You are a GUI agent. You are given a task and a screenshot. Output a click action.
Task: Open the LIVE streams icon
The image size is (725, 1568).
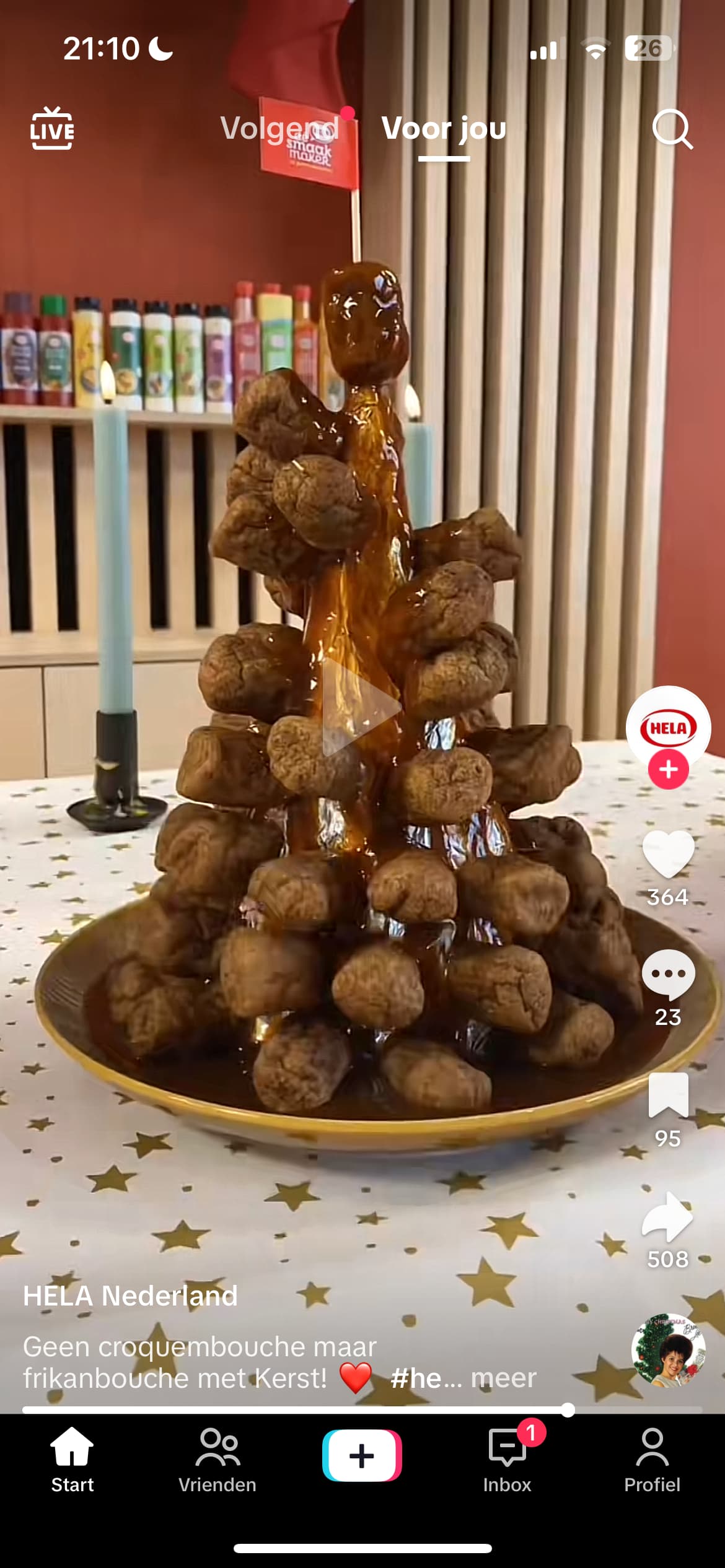pos(52,129)
